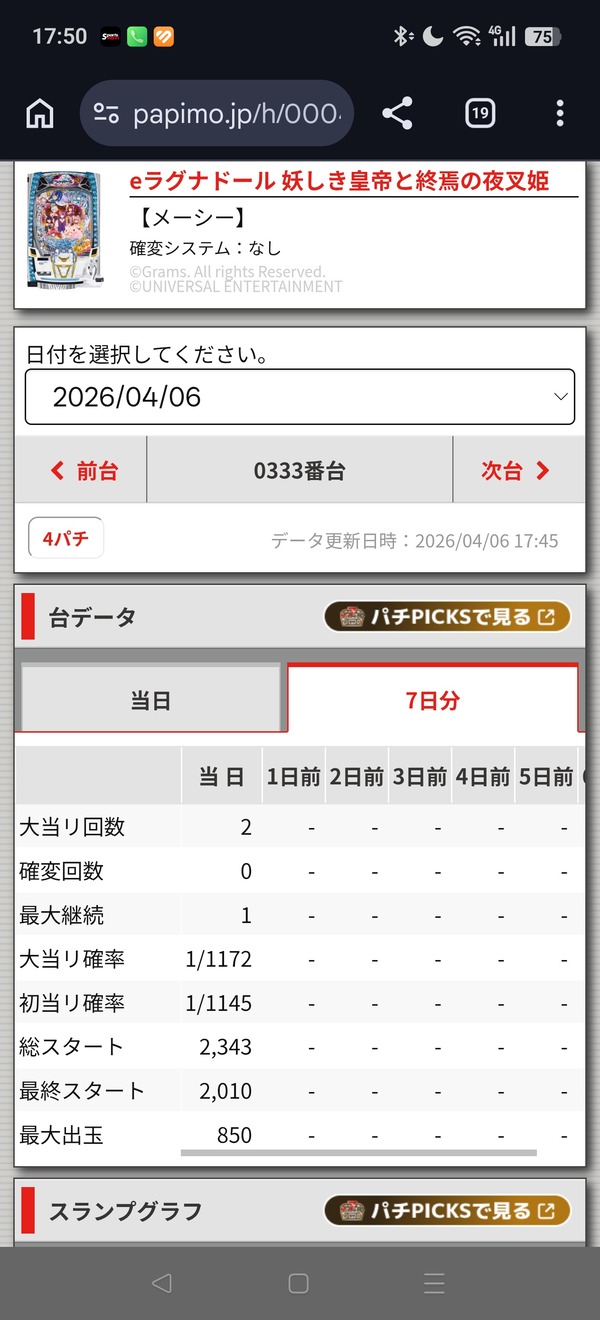The image size is (600, 1320).
Task: Open the tab switcher showing 19 tabs
Action: pyautogui.click(x=480, y=114)
